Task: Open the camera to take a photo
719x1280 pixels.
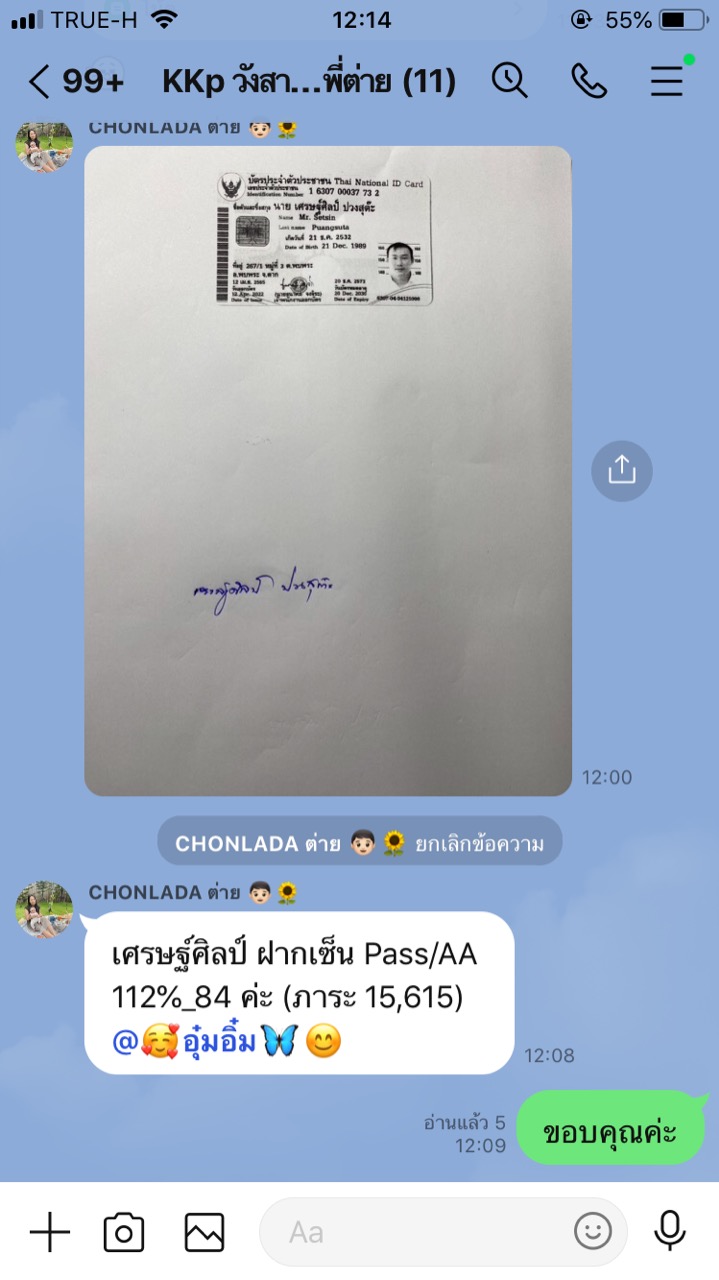Action: (x=124, y=1232)
